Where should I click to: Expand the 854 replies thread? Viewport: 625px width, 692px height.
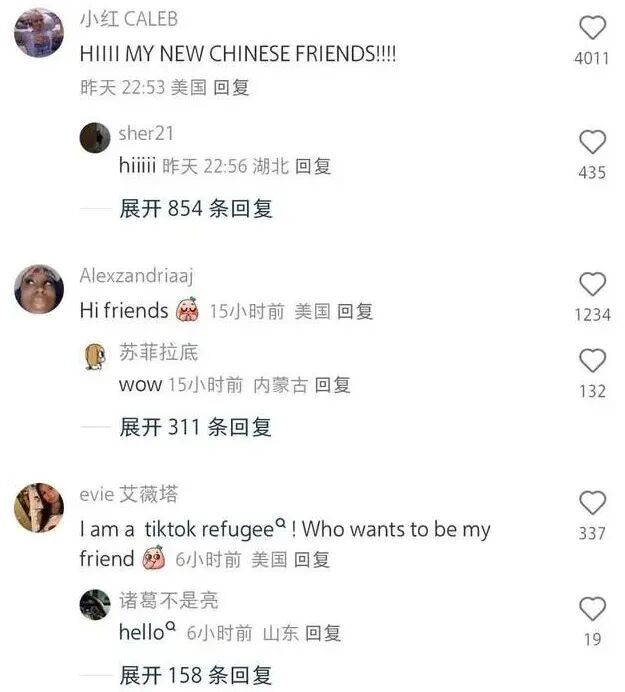pos(196,208)
